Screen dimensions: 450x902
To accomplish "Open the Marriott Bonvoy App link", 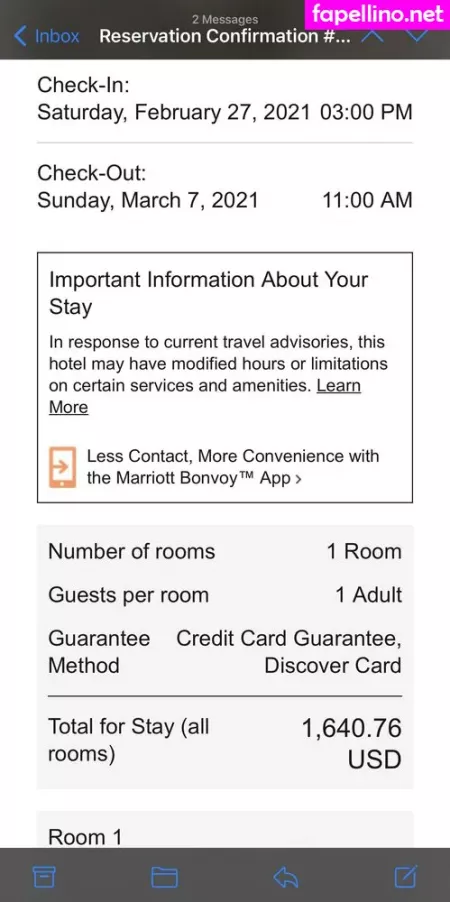I will click(x=233, y=467).
